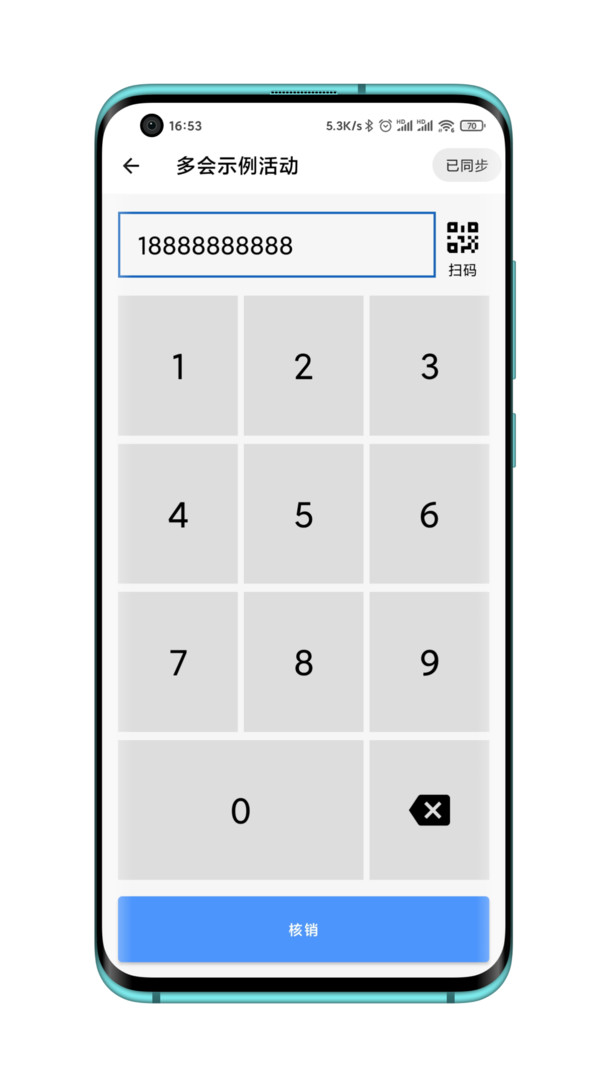The height and width of the screenshot is (1080, 607).
Task: Tap the 已同步 sync button
Action: [466, 166]
